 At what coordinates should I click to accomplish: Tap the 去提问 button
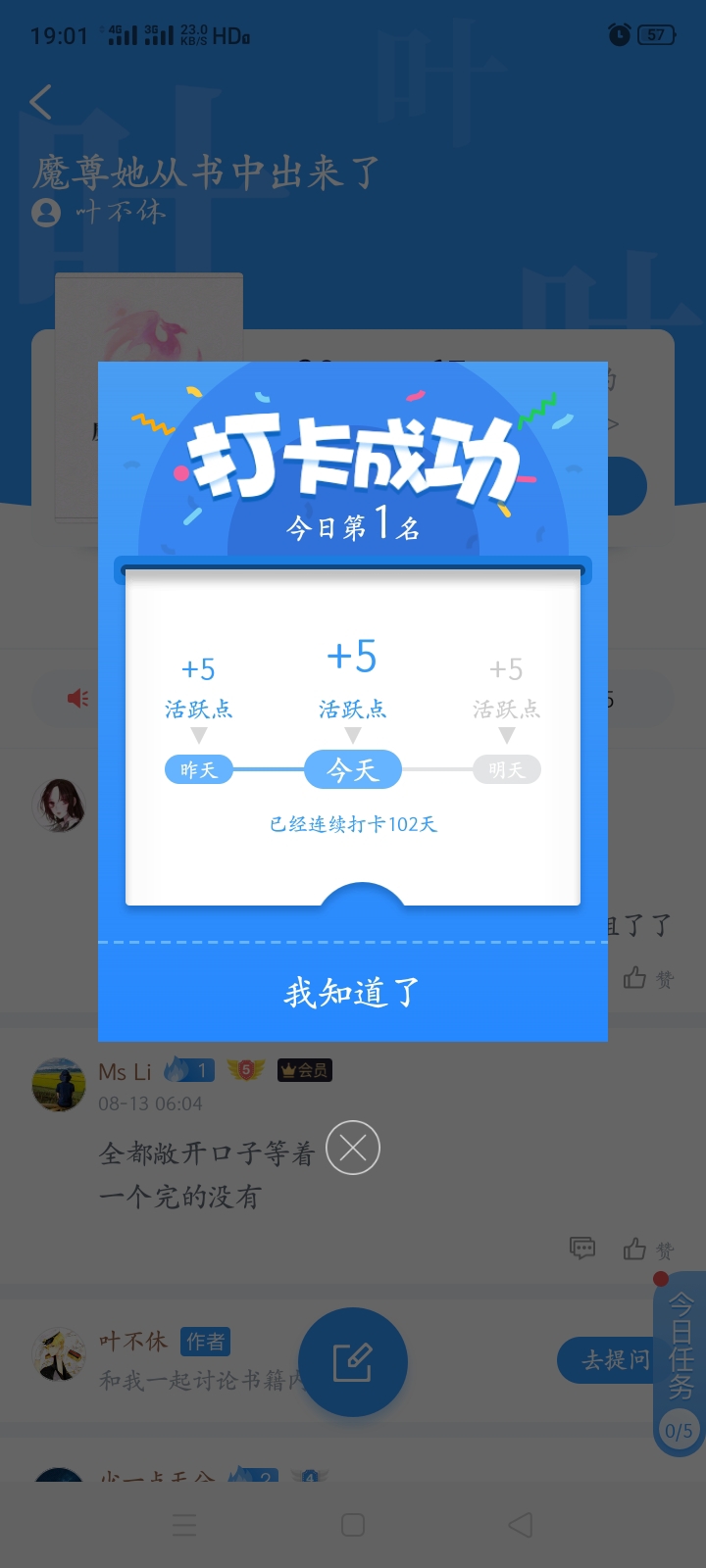click(614, 1359)
